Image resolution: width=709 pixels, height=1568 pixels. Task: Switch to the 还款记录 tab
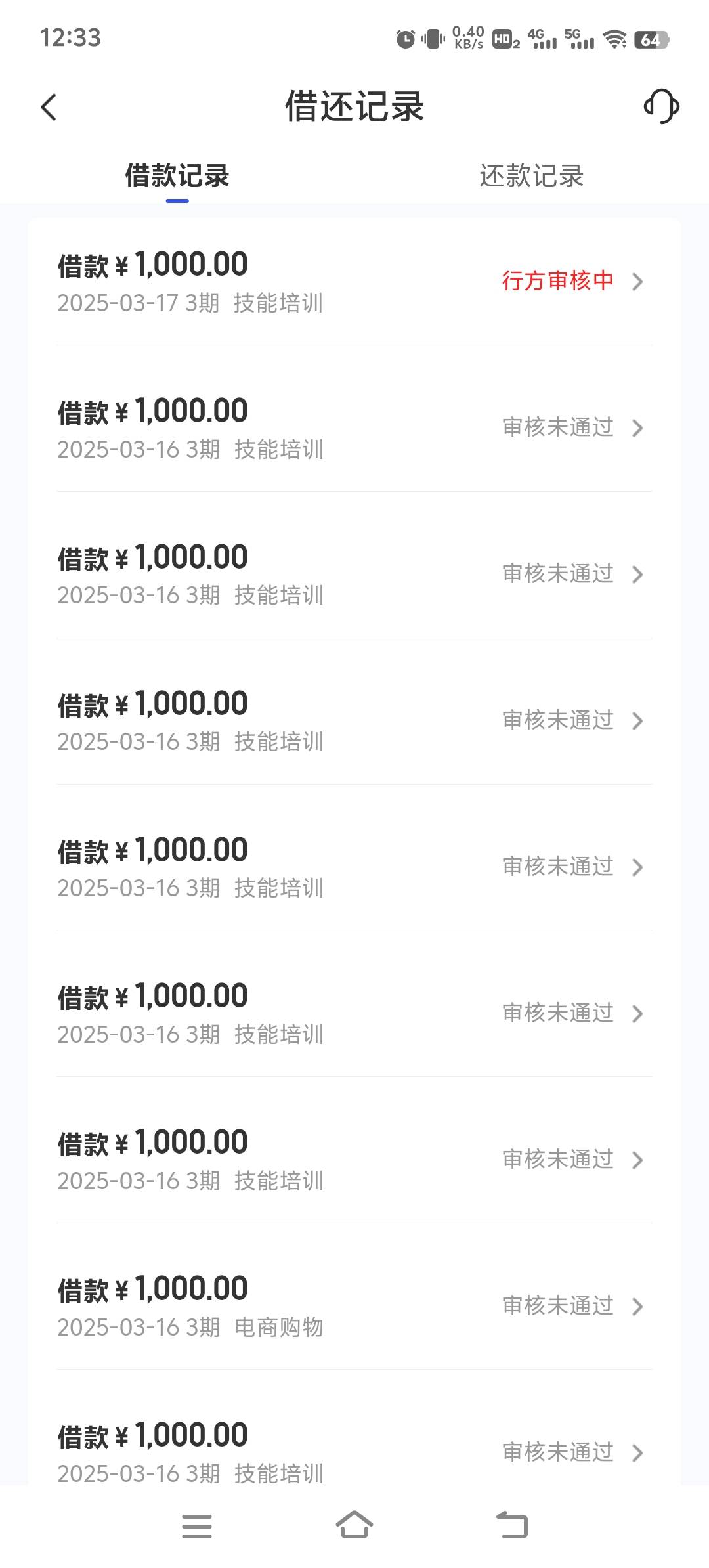click(x=531, y=176)
